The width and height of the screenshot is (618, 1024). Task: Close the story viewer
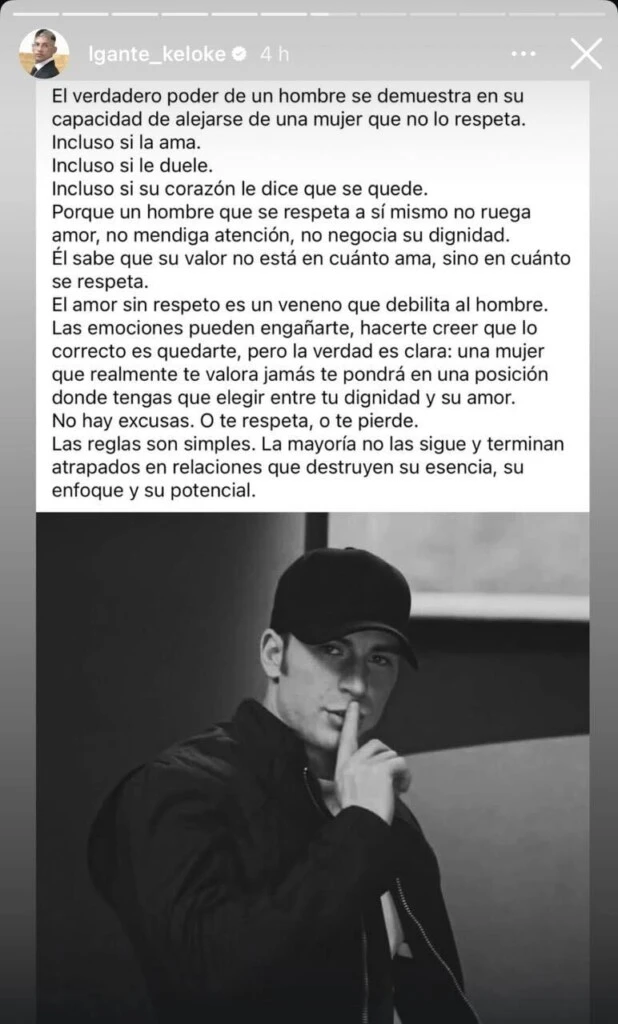[x=585, y=54]
